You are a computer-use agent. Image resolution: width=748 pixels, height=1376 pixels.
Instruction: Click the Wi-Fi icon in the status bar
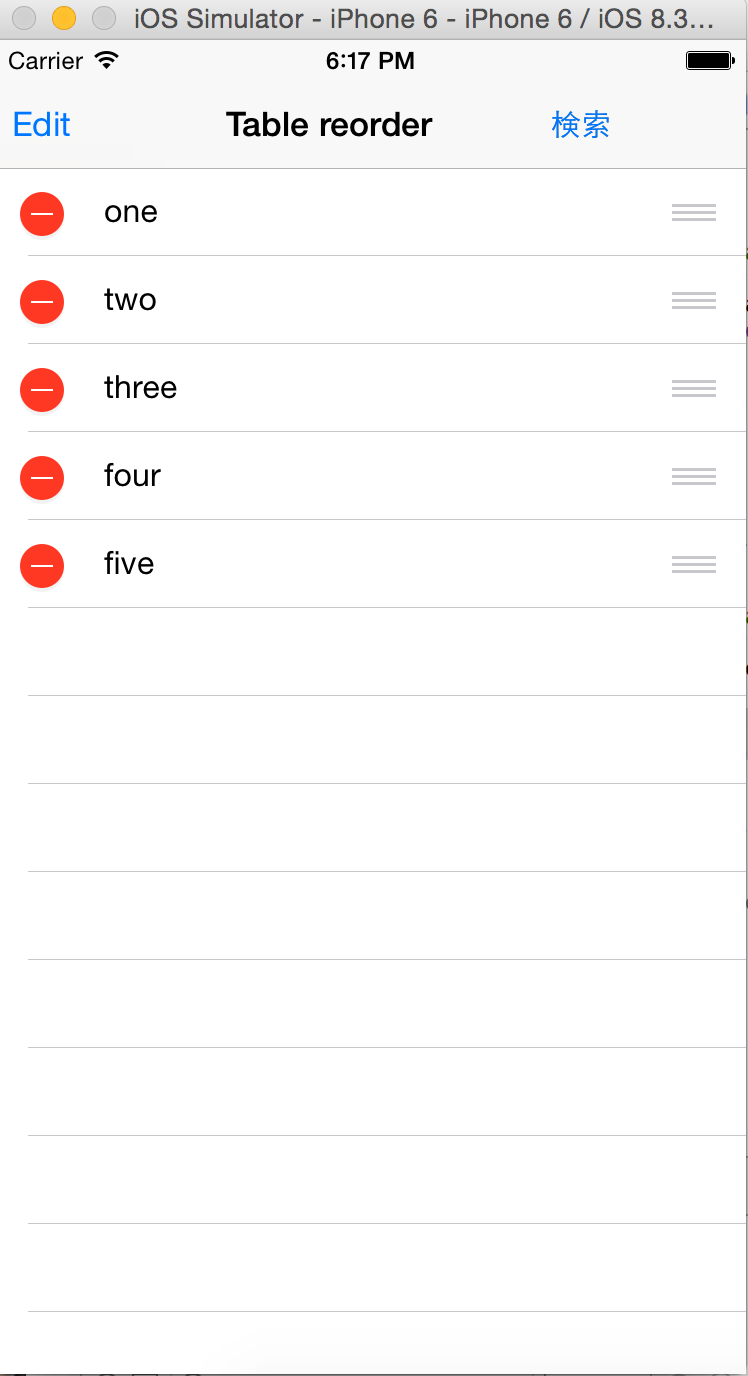(107, 60)
